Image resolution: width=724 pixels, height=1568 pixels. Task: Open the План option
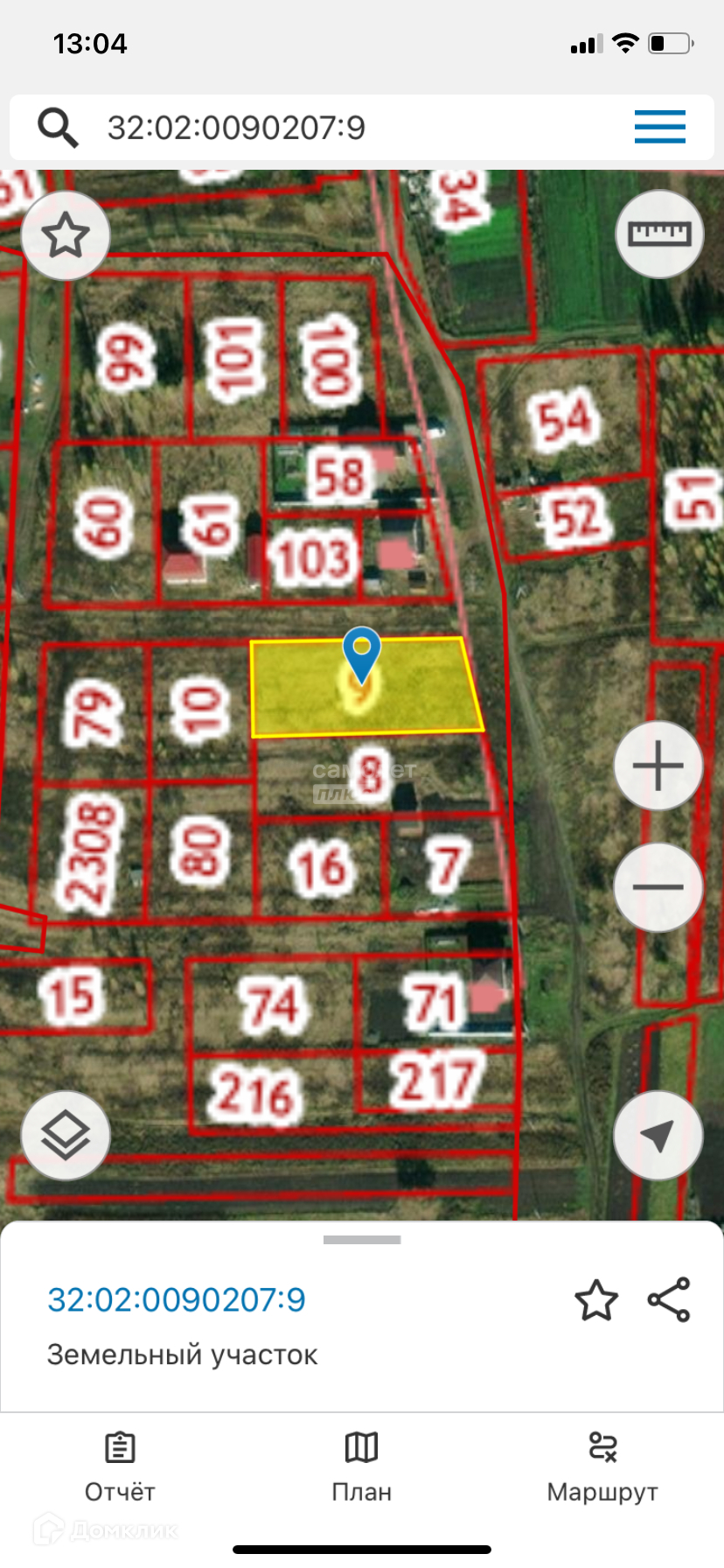pyautogui.click(x=361, y=1467)
